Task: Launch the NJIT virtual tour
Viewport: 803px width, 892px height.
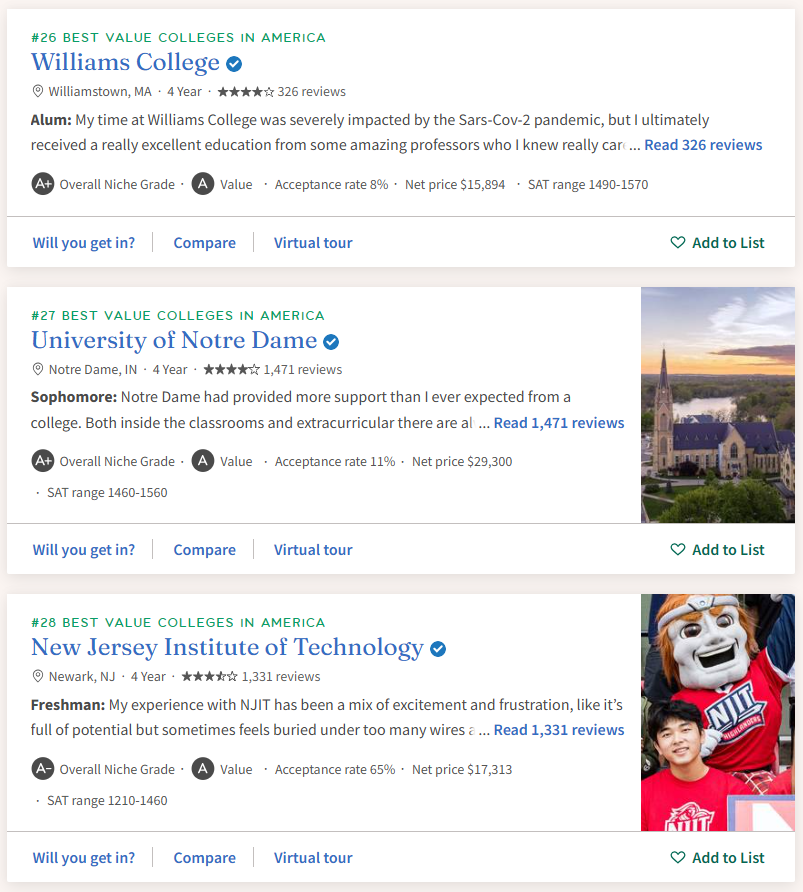Action: point(313,858)
